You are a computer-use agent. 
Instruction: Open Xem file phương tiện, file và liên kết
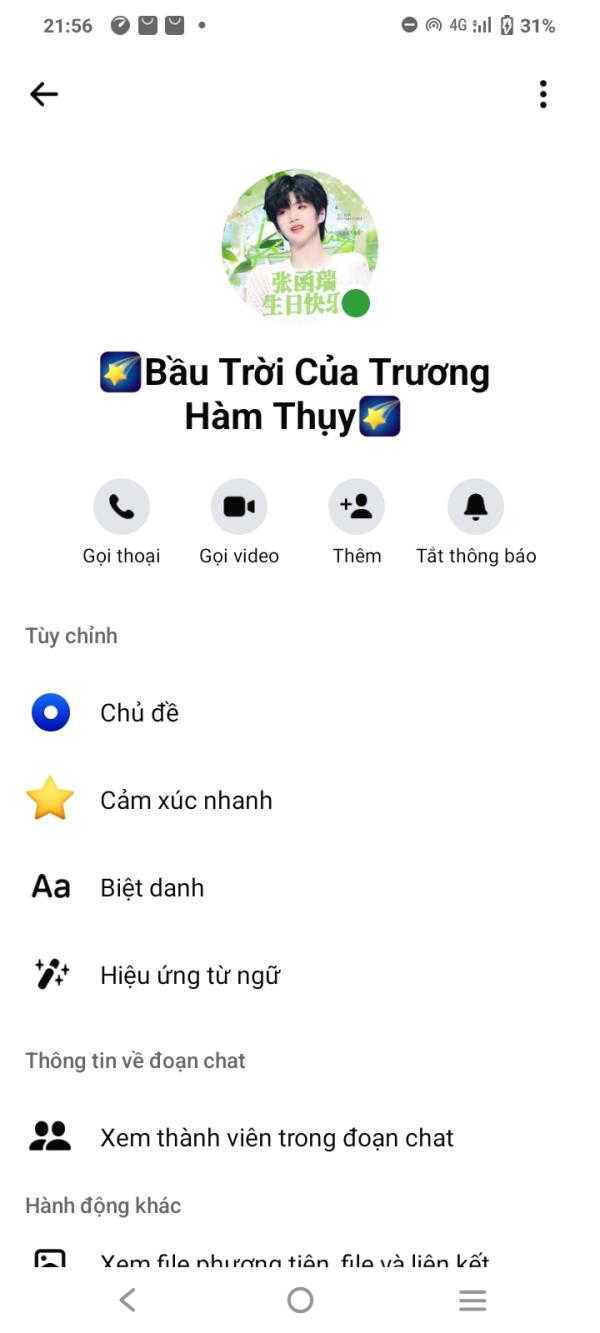(x=294, y=1260)
